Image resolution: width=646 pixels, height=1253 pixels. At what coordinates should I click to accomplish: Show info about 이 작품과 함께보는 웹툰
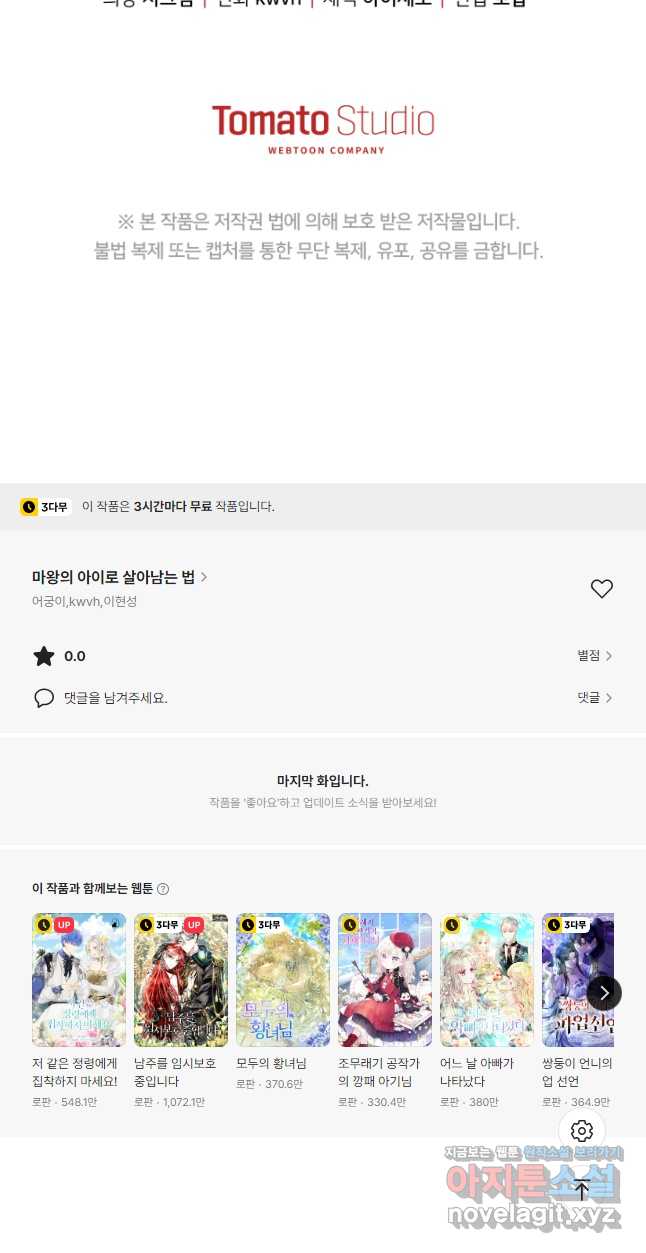[x=163, y=889]
